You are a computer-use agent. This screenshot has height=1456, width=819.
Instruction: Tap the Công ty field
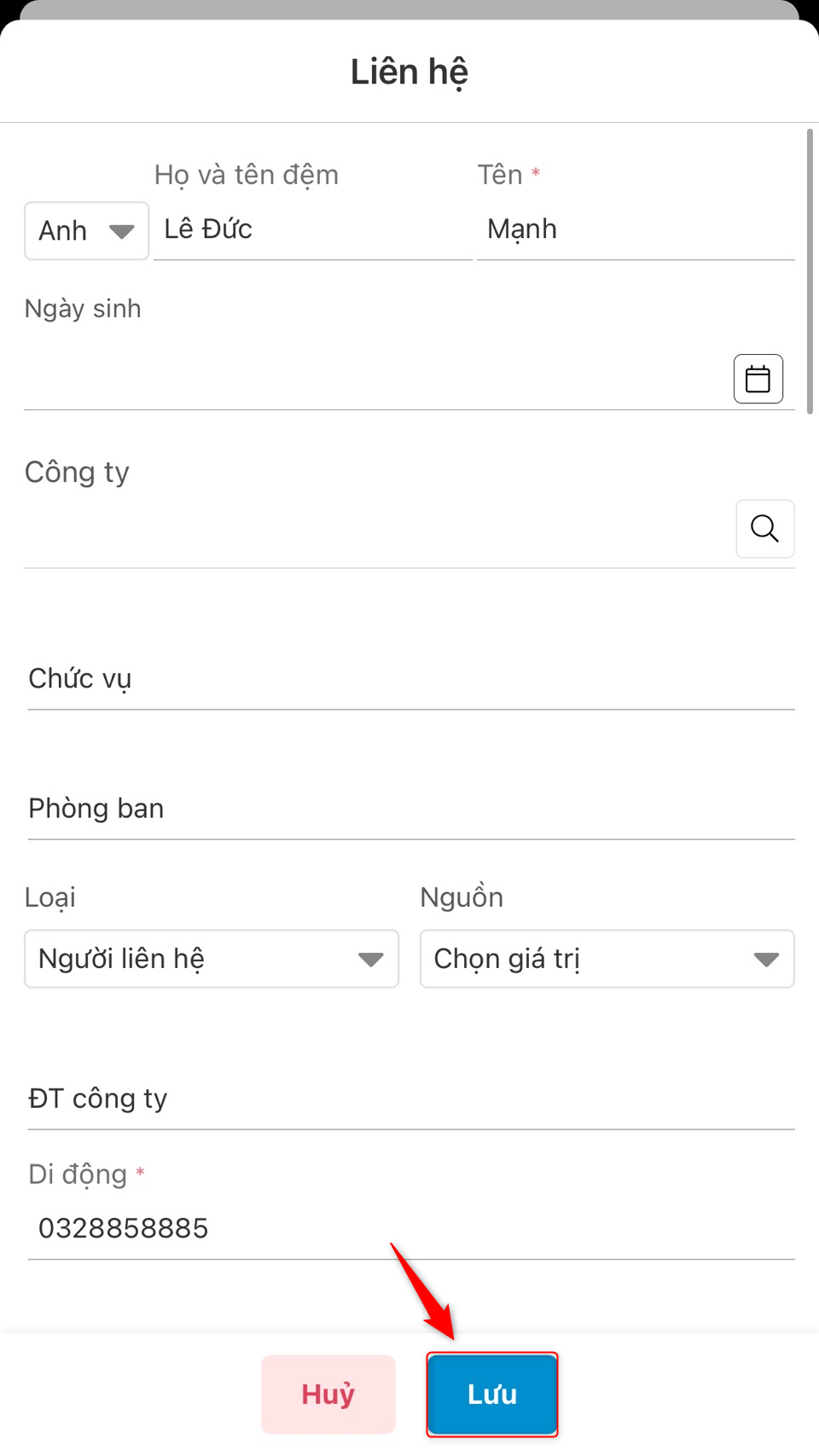pos(375,529)
